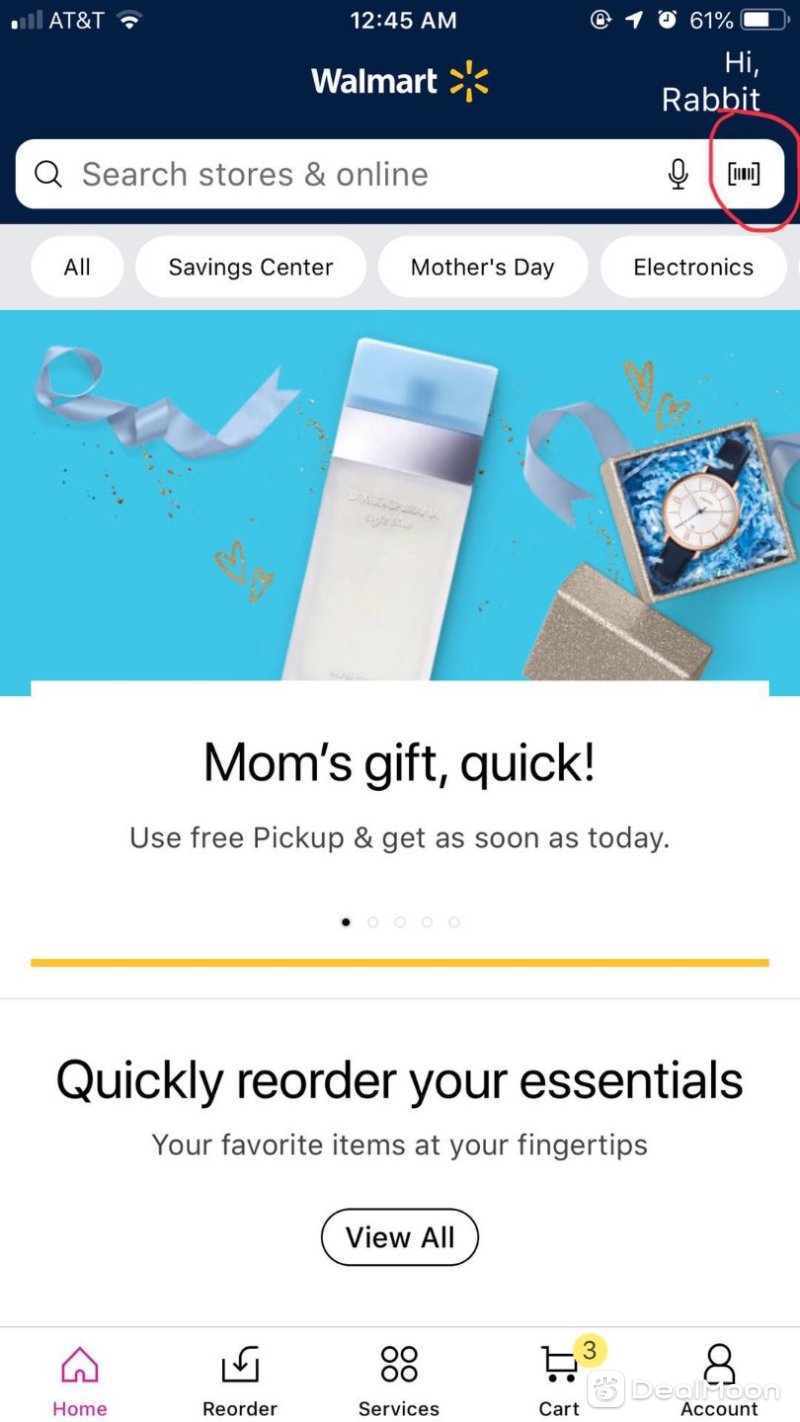
Task: Select the Mother's Day chip
Action: coord(482,267)
